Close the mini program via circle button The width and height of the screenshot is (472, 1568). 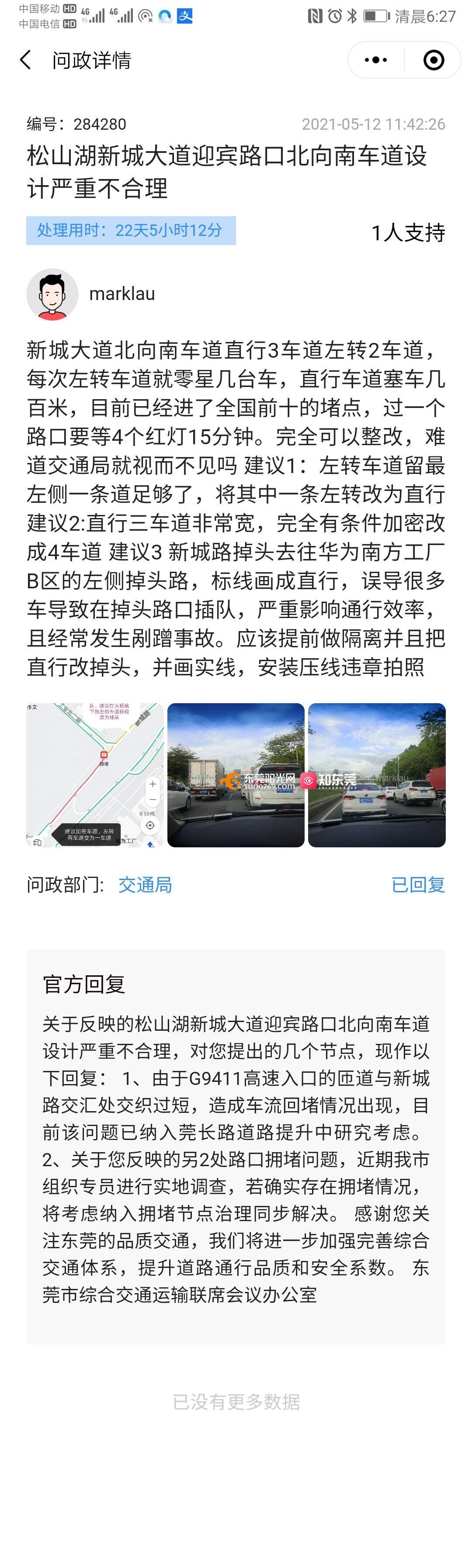(x=433, y=60)
